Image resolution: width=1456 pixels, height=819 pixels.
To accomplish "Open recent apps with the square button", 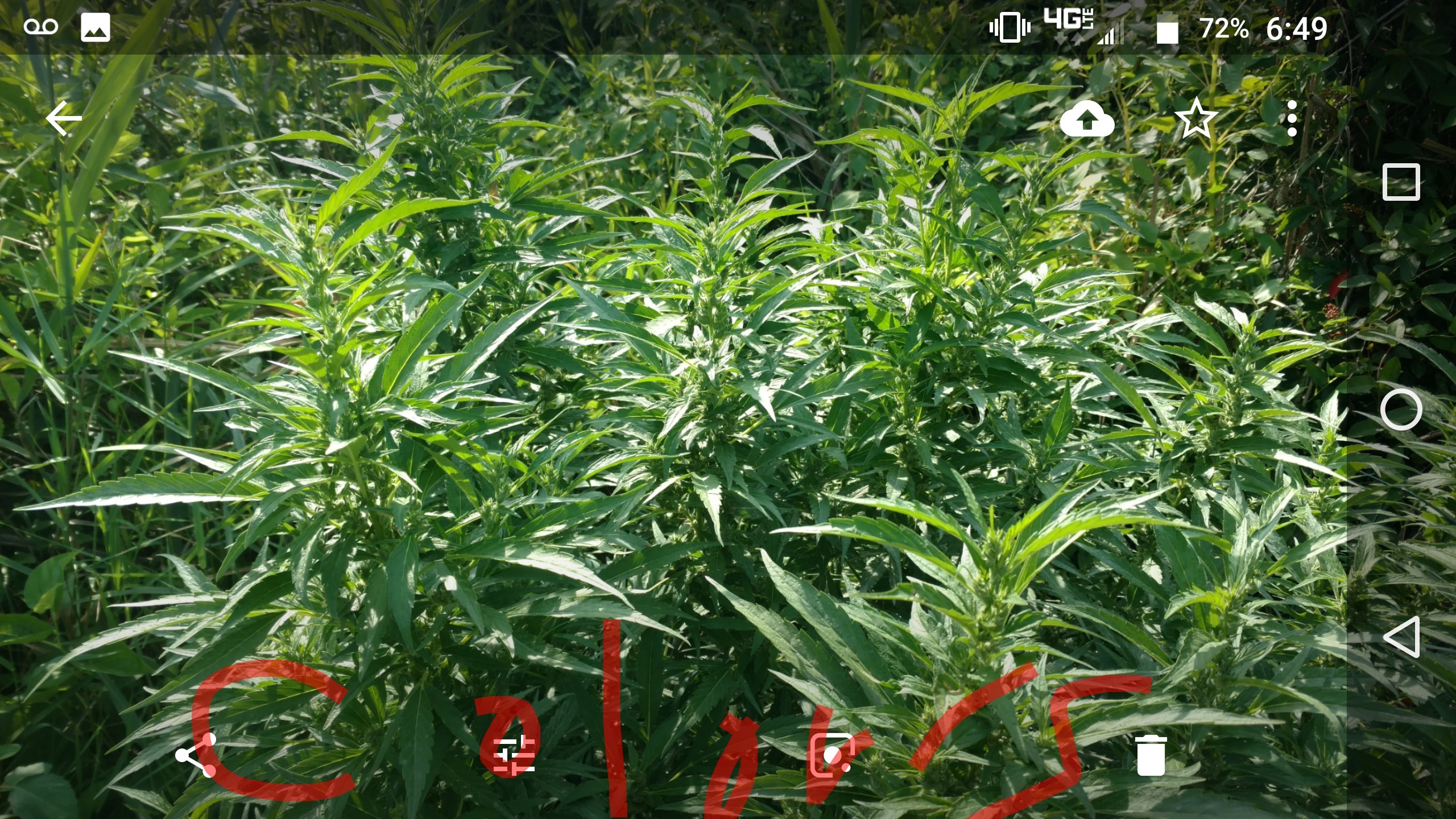I will pyautogui.click(x=1401, y=182).
